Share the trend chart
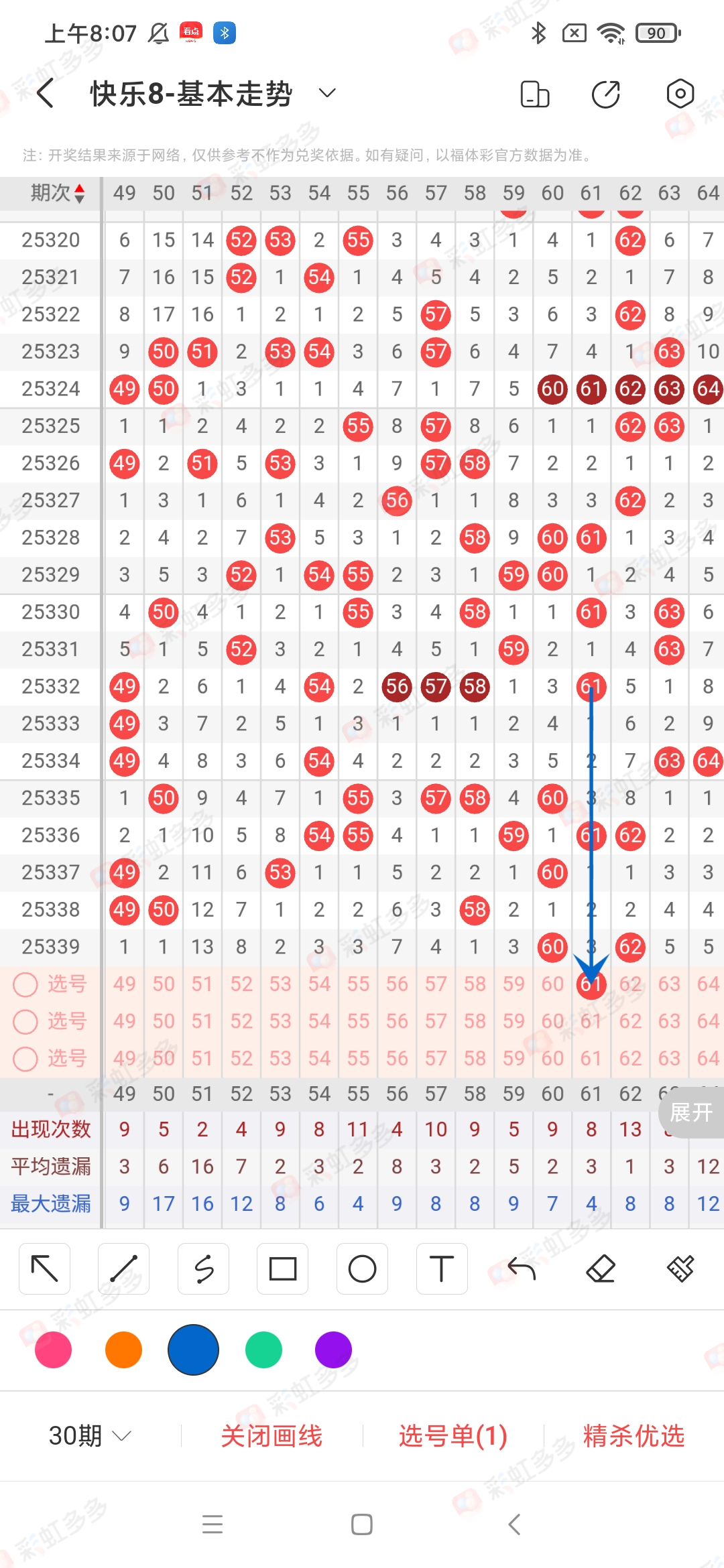Image resolution: width=724 pixels, height=1568 pixels. [x=606, y=94]
